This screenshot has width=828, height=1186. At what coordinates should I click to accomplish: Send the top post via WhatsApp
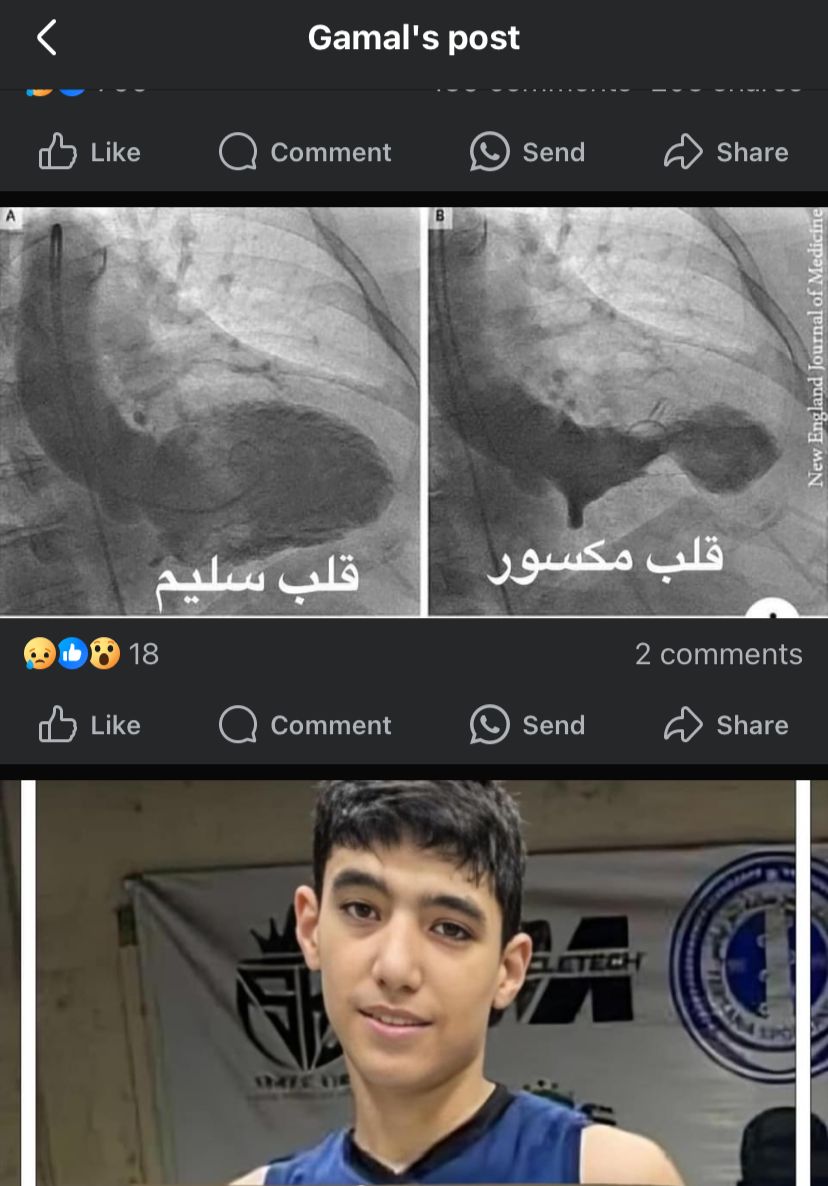click(x=527, y=152)
